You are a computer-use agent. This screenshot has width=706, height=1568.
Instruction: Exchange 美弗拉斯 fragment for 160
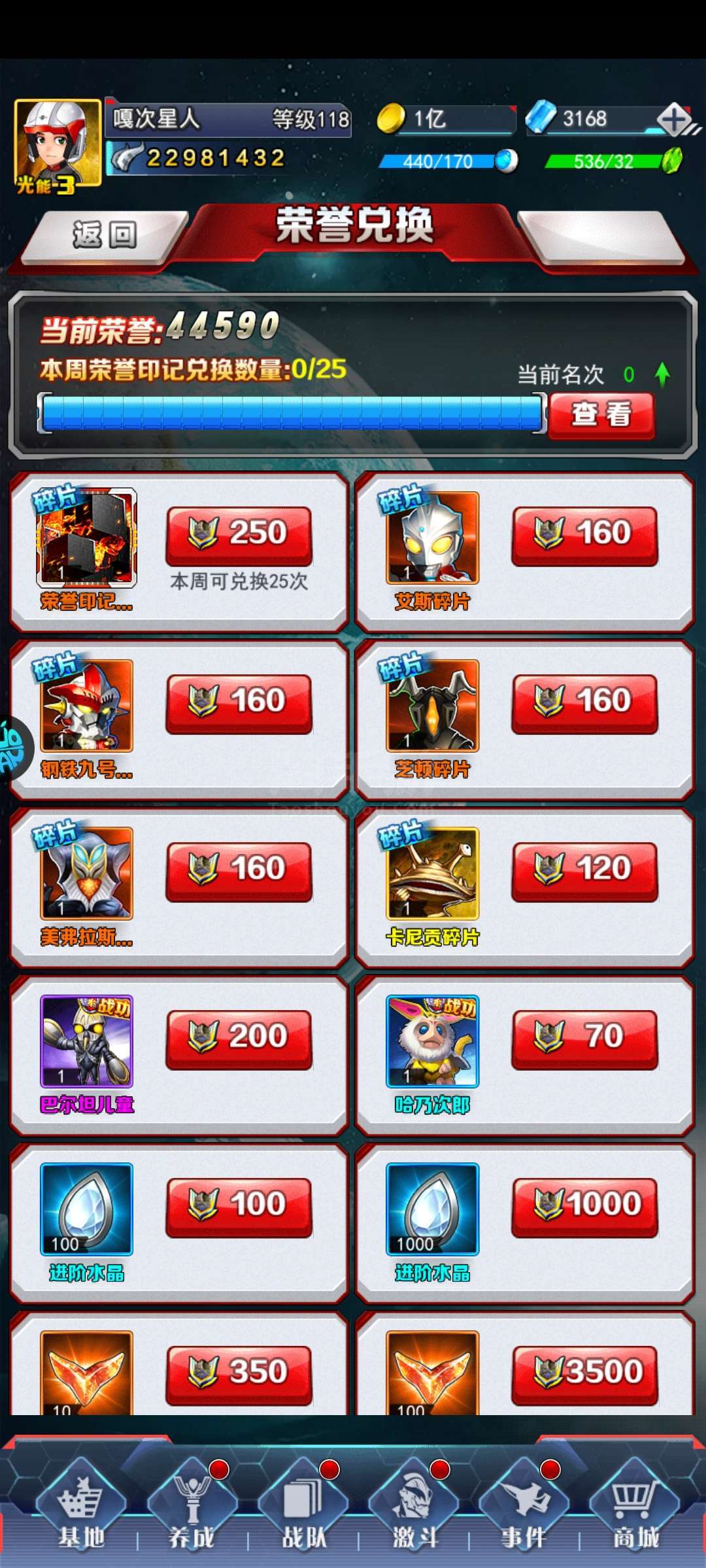click(x=239, y=872)
